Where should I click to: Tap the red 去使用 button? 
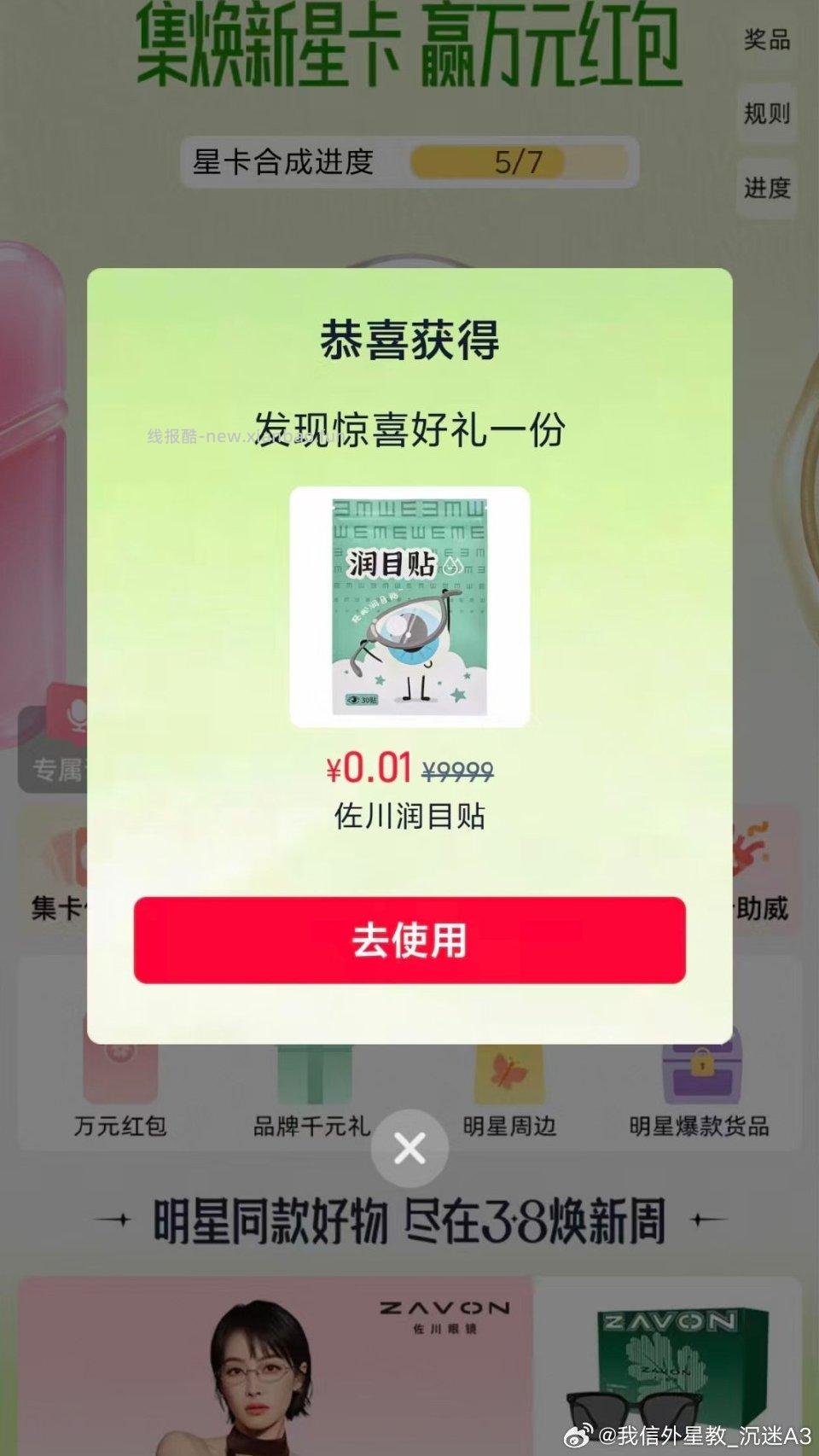(x=409, y=939)
